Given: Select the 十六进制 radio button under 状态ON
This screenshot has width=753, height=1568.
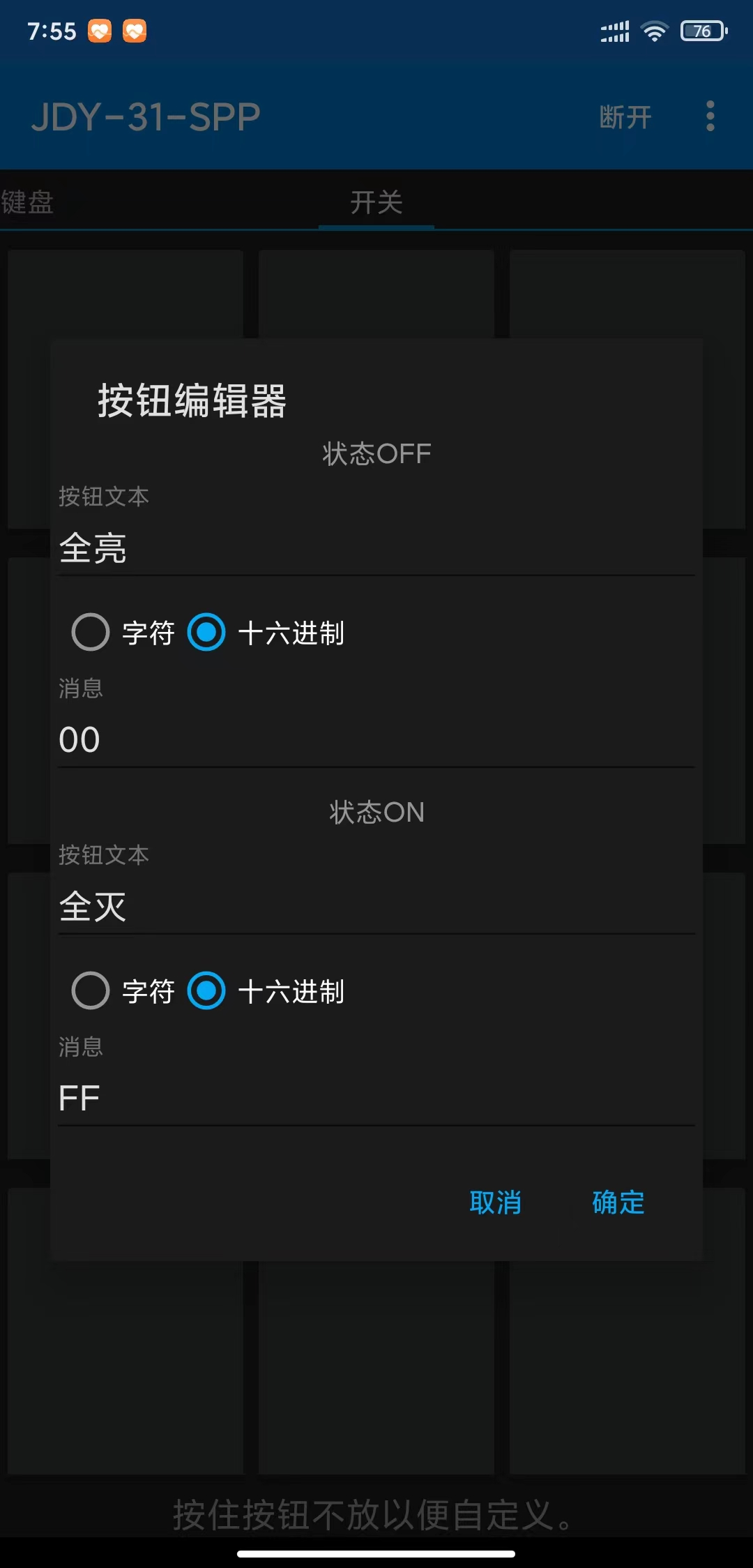Looking at the screenshot, I should (x=206, y=990).
